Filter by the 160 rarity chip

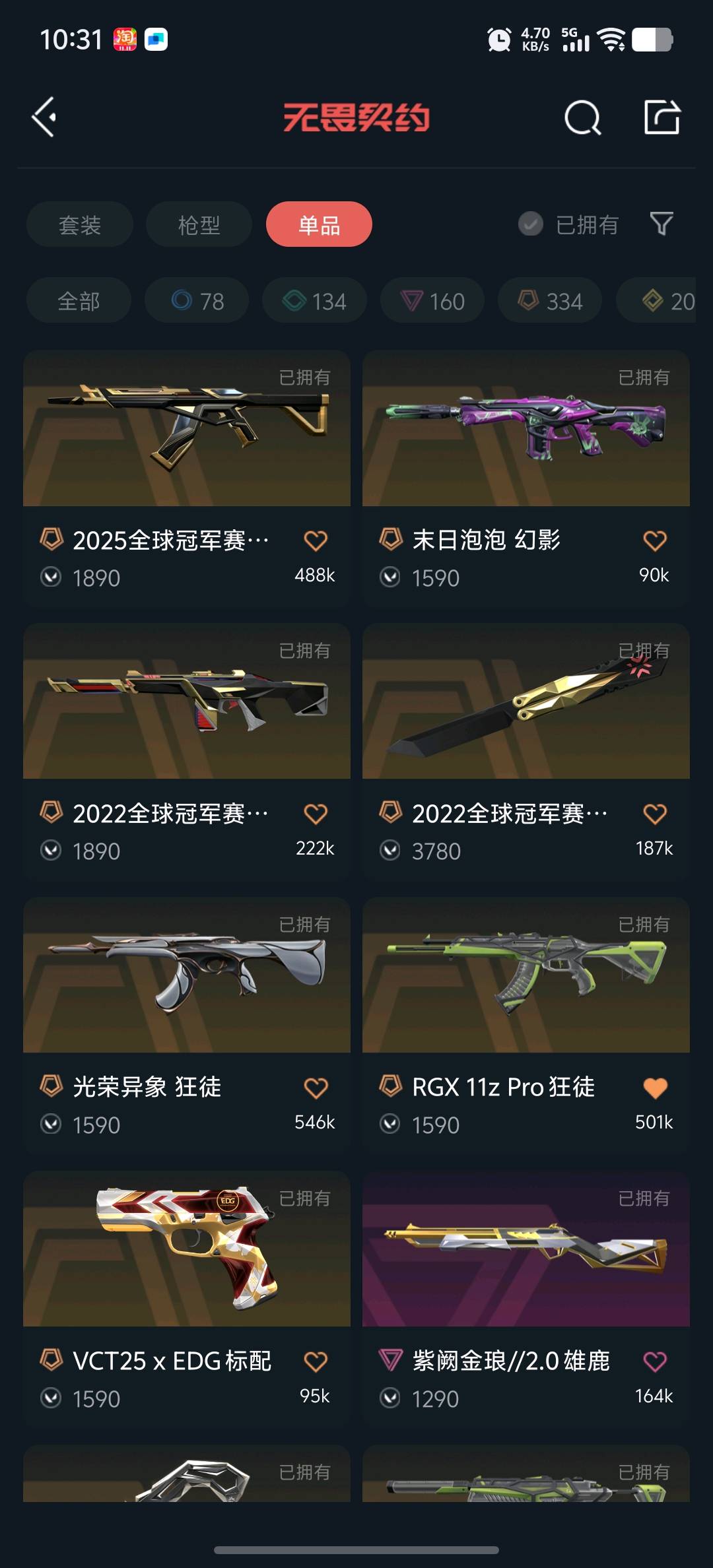(x=432, y=301)
